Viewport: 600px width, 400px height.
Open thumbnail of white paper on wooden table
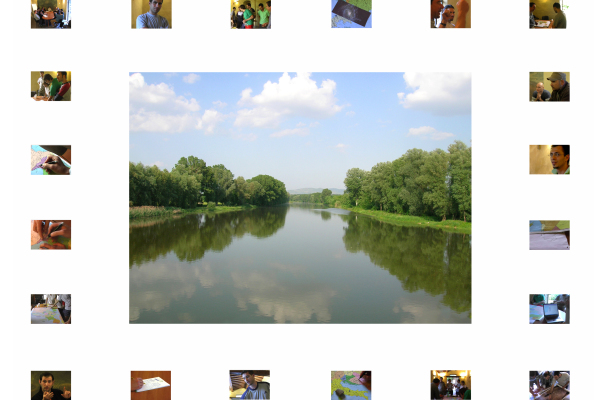(150, 385)
